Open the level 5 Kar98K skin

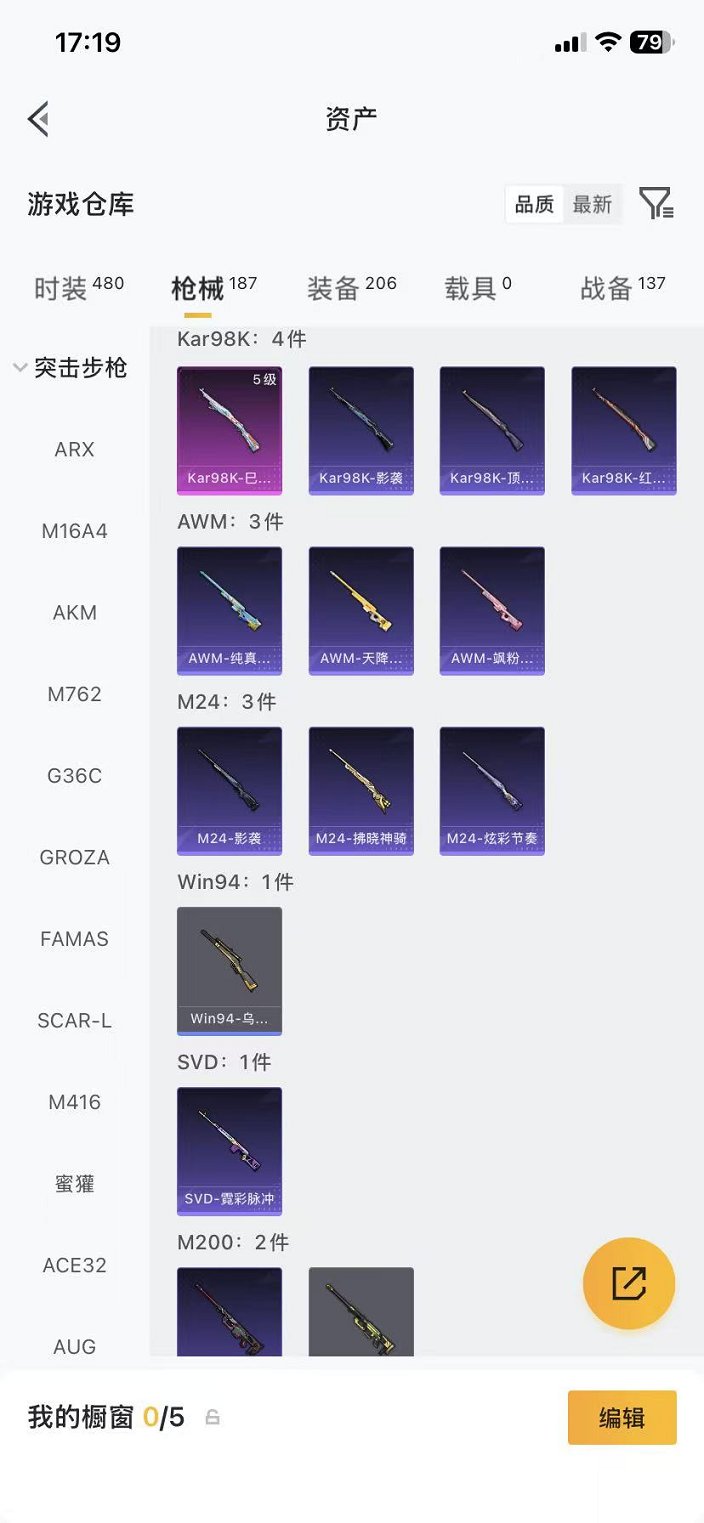230,431
